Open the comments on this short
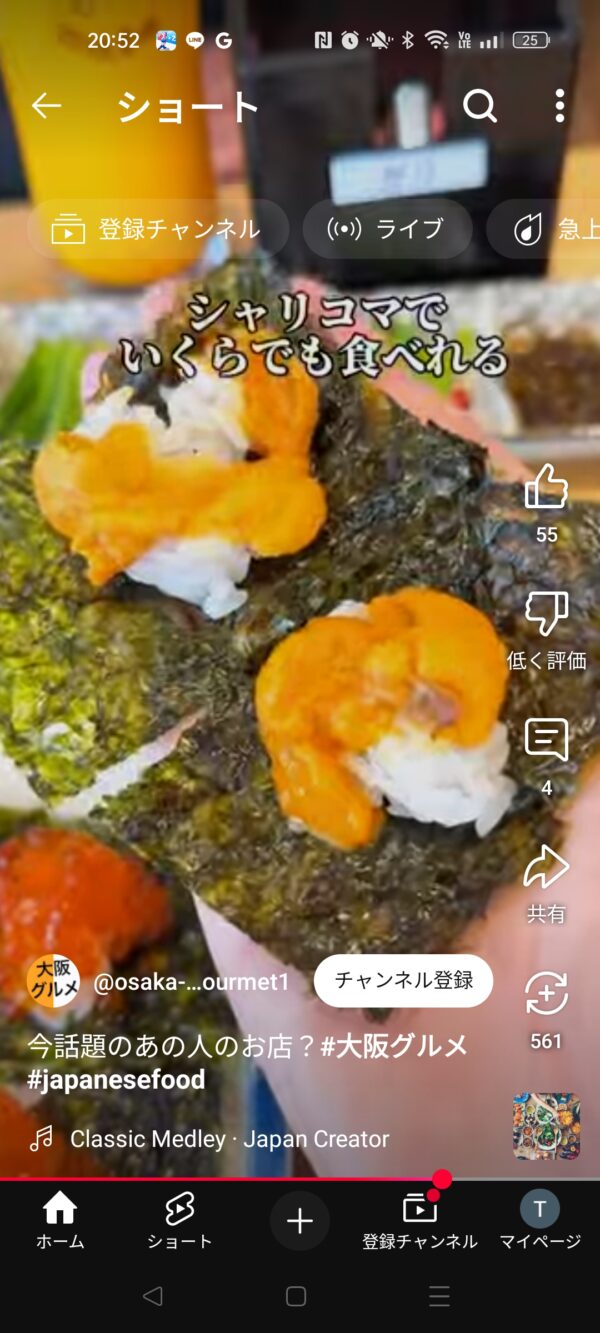Image resolution: width=600 pixels, height=1333 pixels. [x=546, y=741]
